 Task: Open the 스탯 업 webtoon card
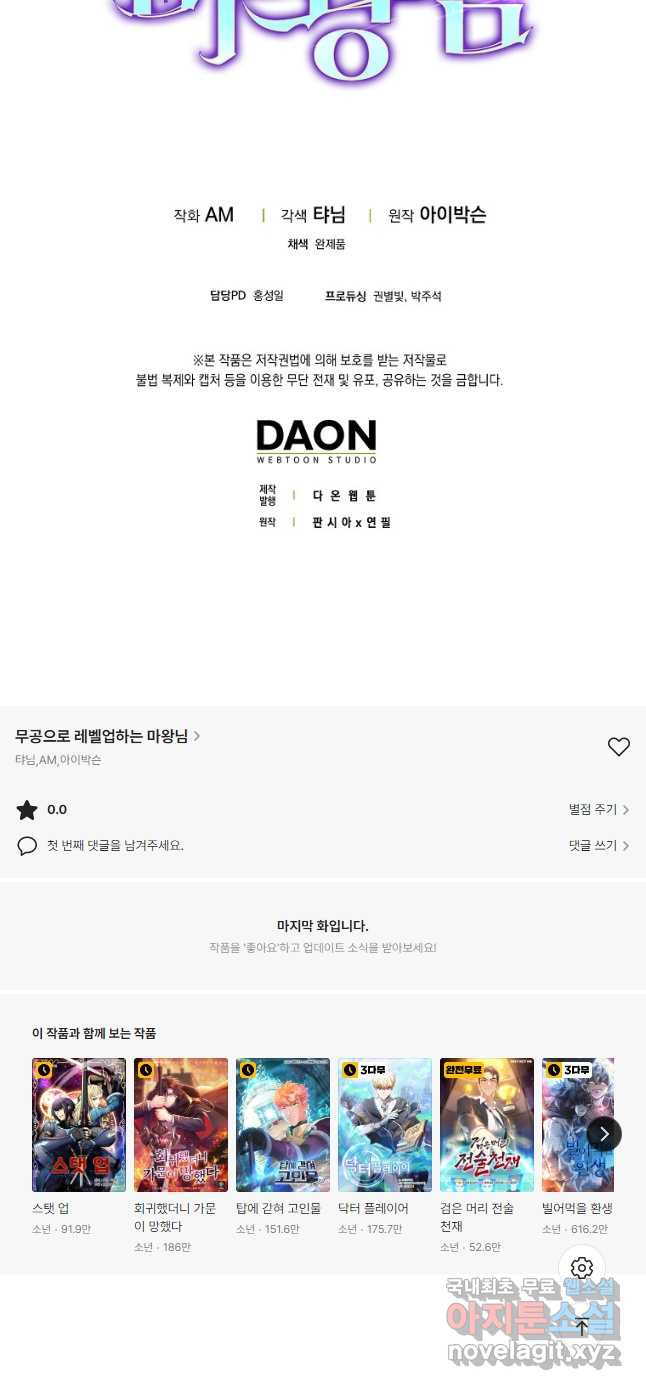click(x=79, y=1125)
